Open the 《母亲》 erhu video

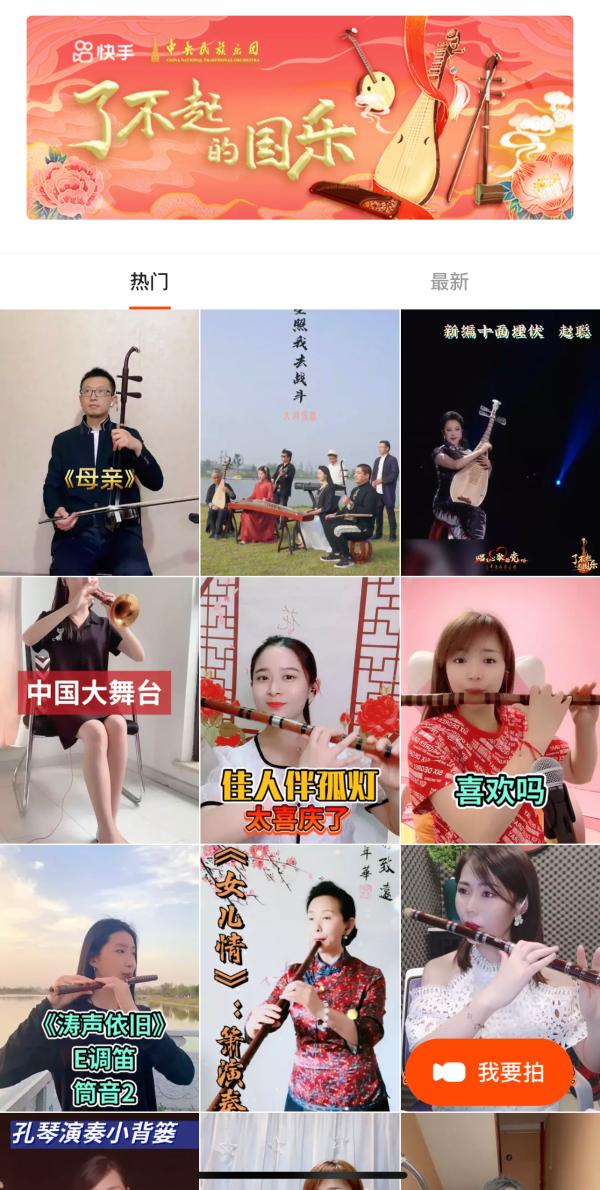tap(99, 442)
